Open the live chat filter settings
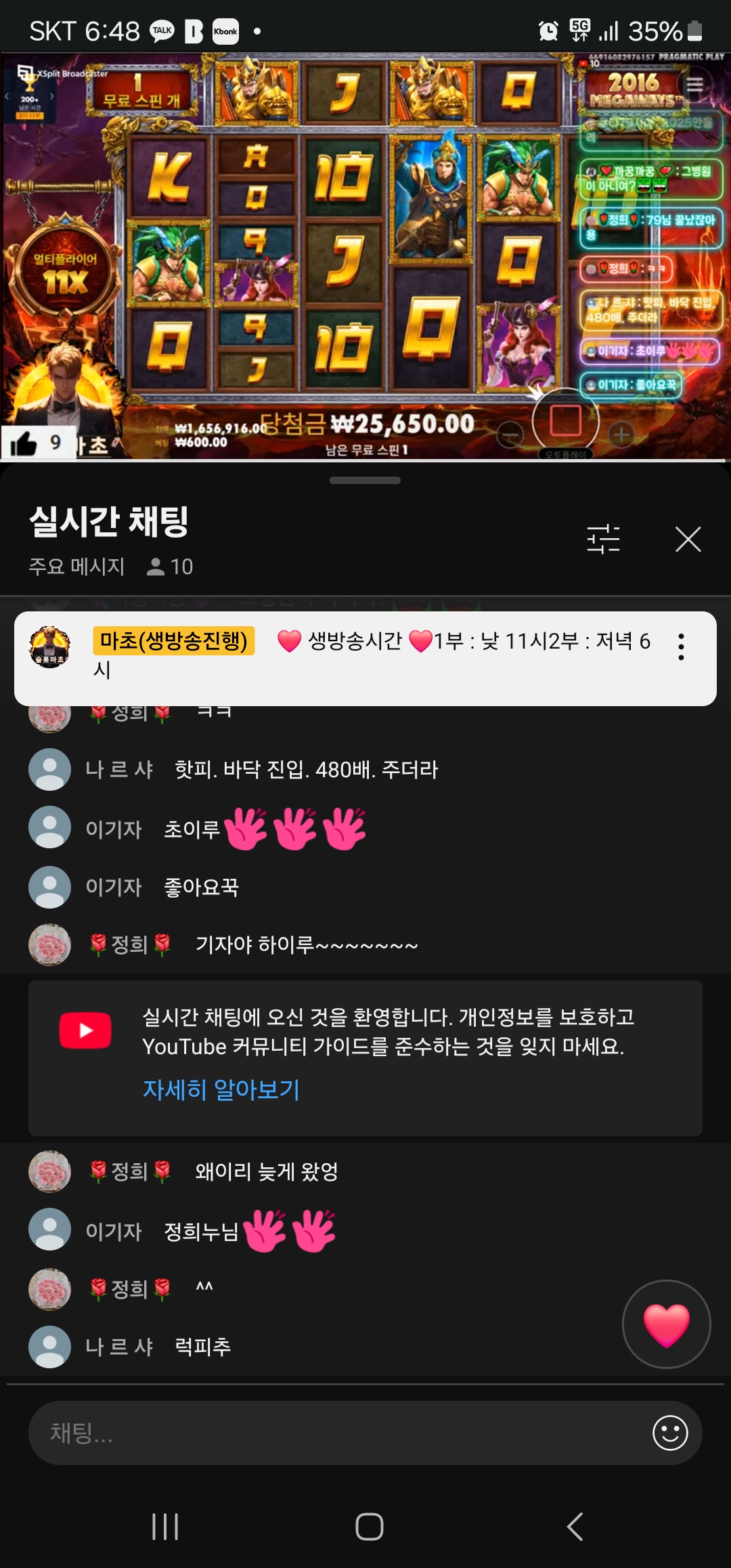This screenshot has height=1568, width=731. coord(603,540)
